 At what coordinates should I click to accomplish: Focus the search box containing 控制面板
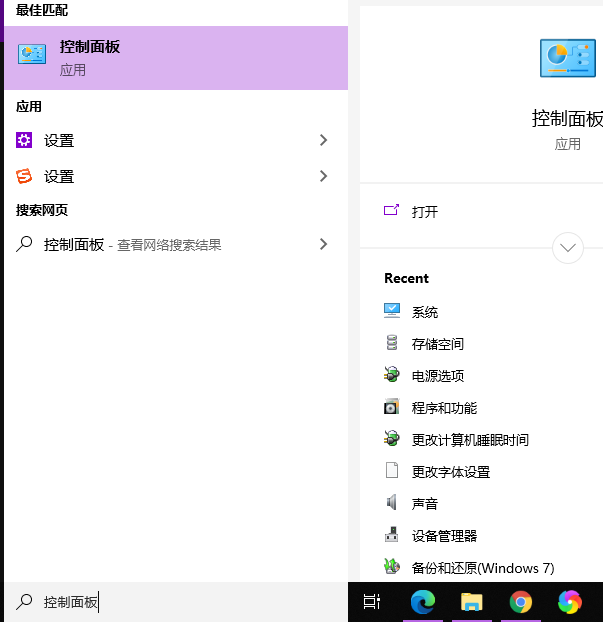[180, 602]
